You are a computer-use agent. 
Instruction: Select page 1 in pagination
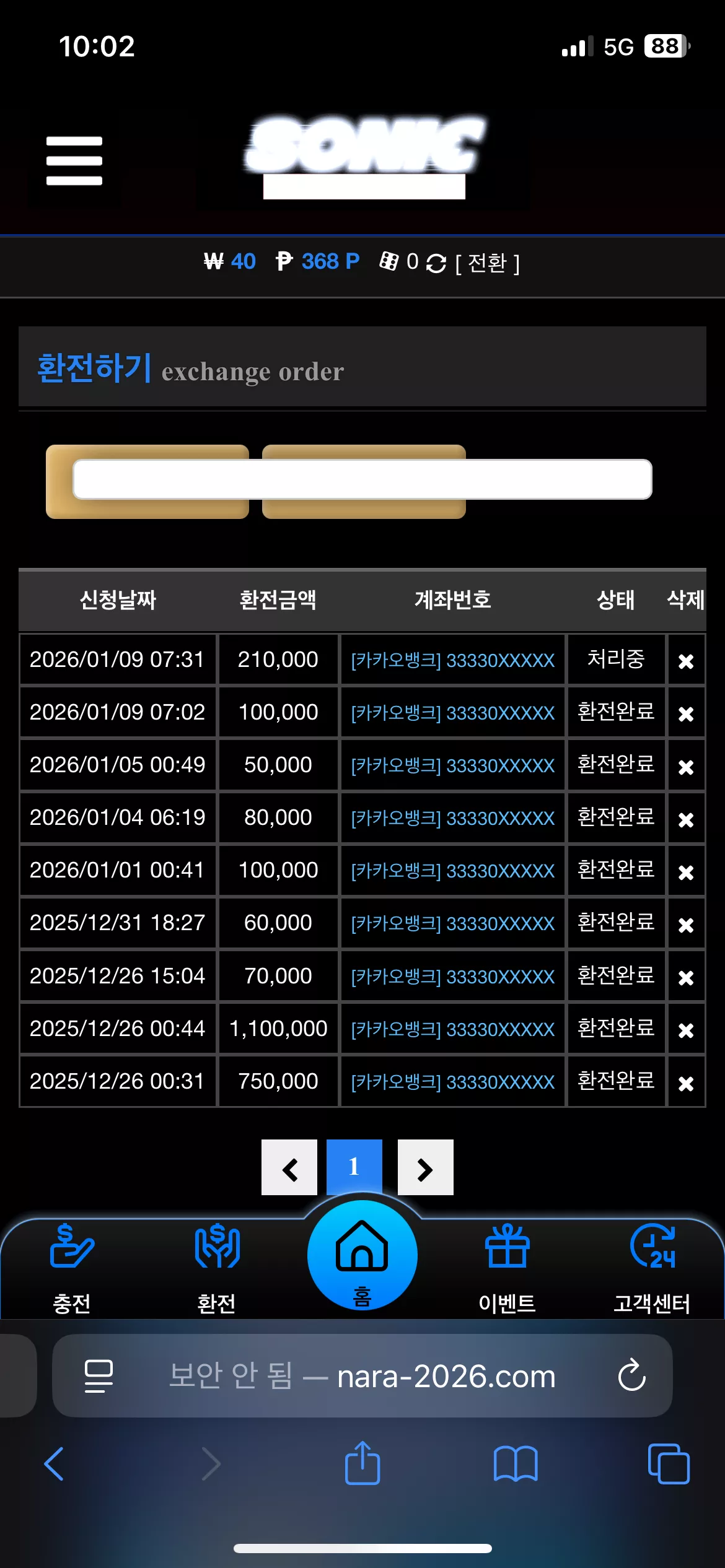click(354, 1167)
